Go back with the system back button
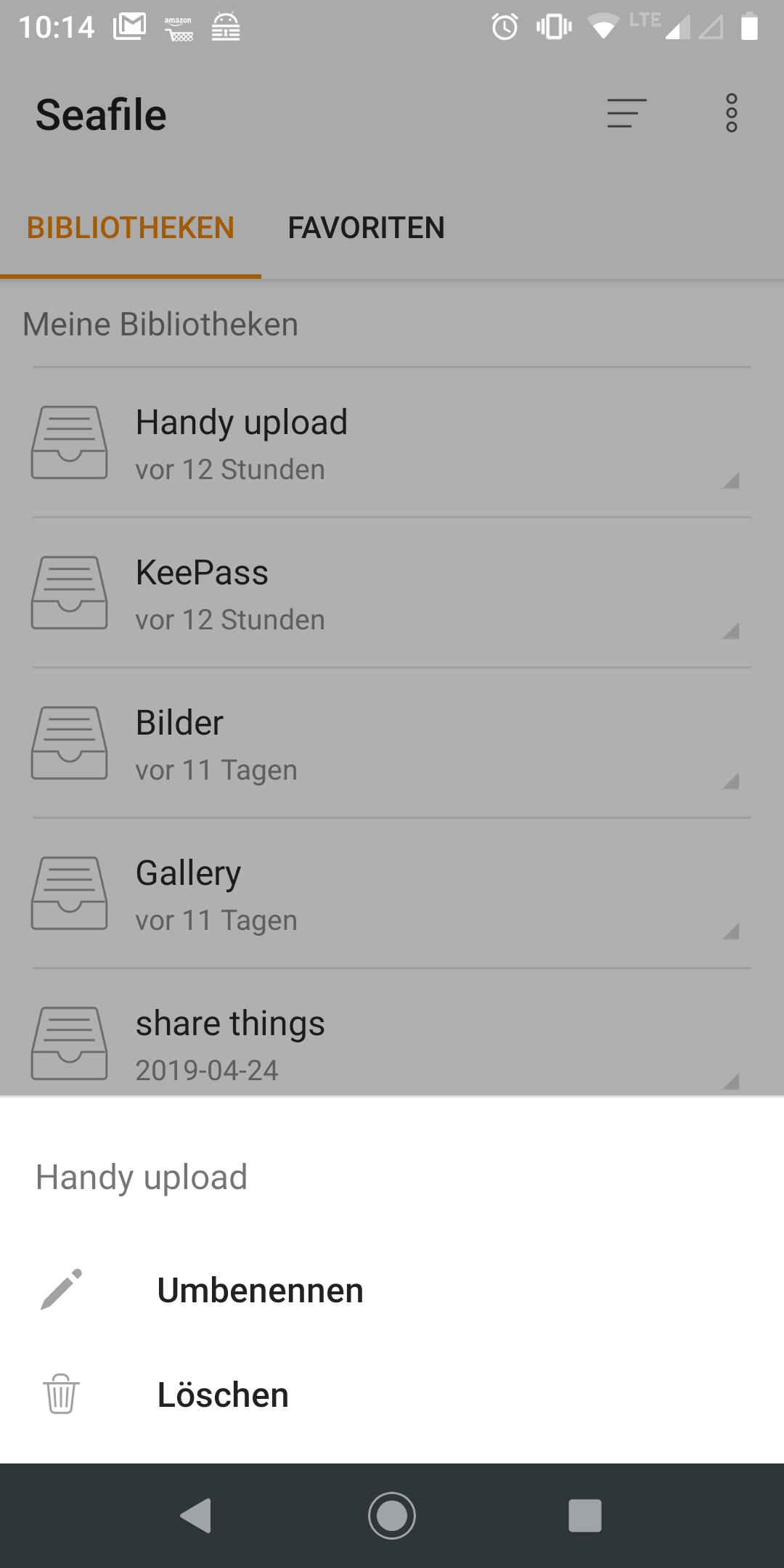784x1568 pixels. click(196, 1516)
